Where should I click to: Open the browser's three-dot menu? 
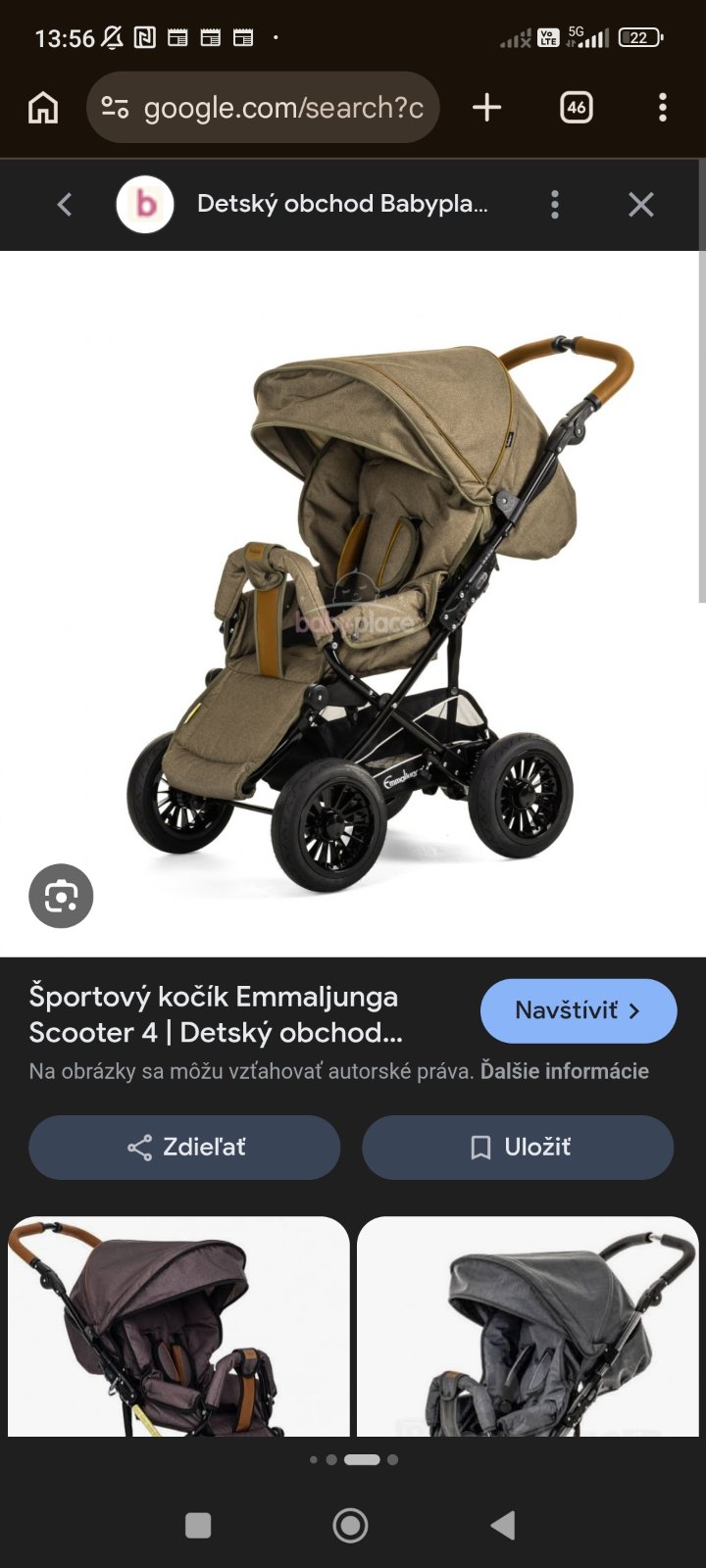(x=663, y=108)
